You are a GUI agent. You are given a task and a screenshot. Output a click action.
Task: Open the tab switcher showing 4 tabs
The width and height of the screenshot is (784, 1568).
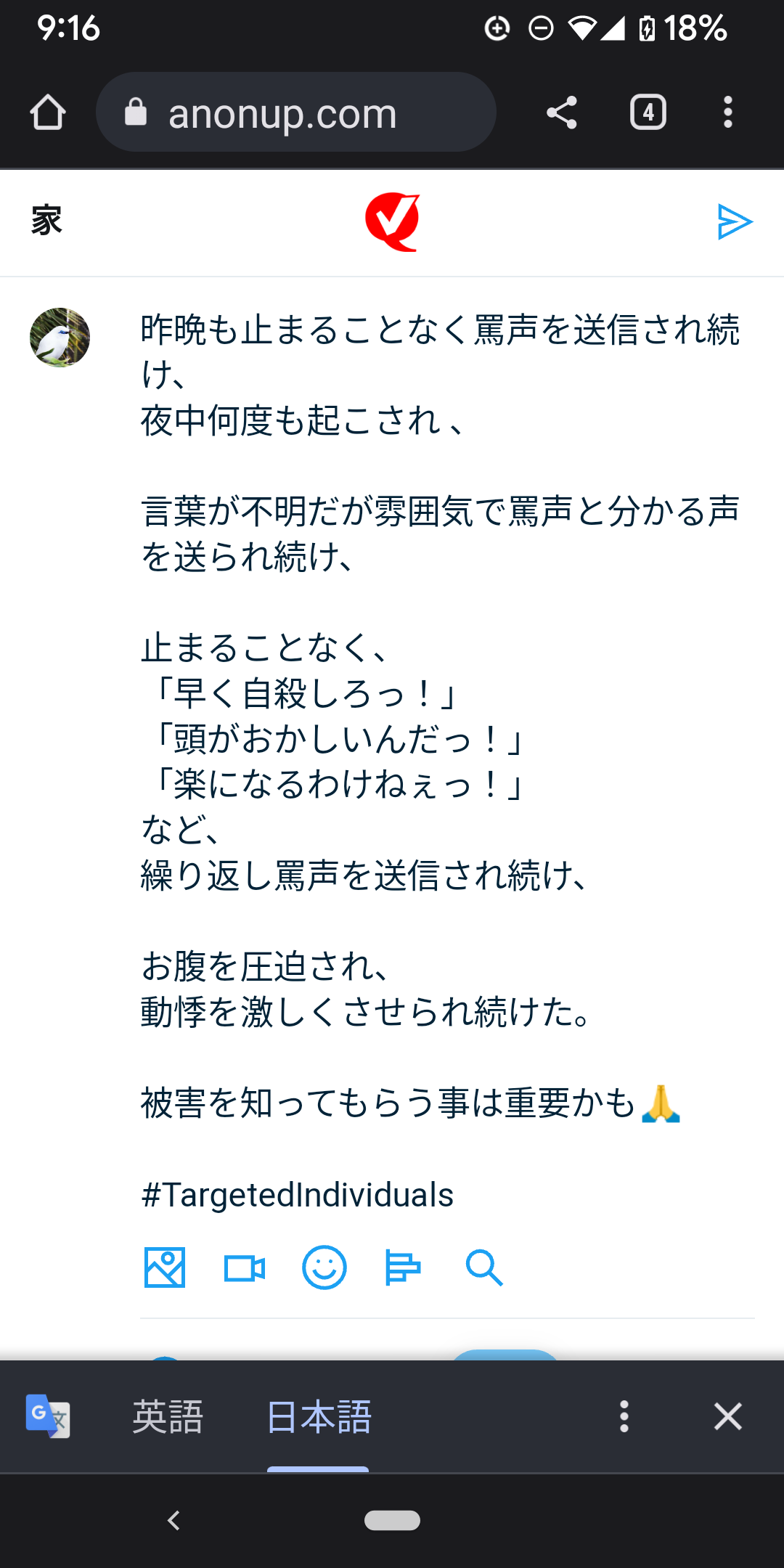(x=648, y=113)
